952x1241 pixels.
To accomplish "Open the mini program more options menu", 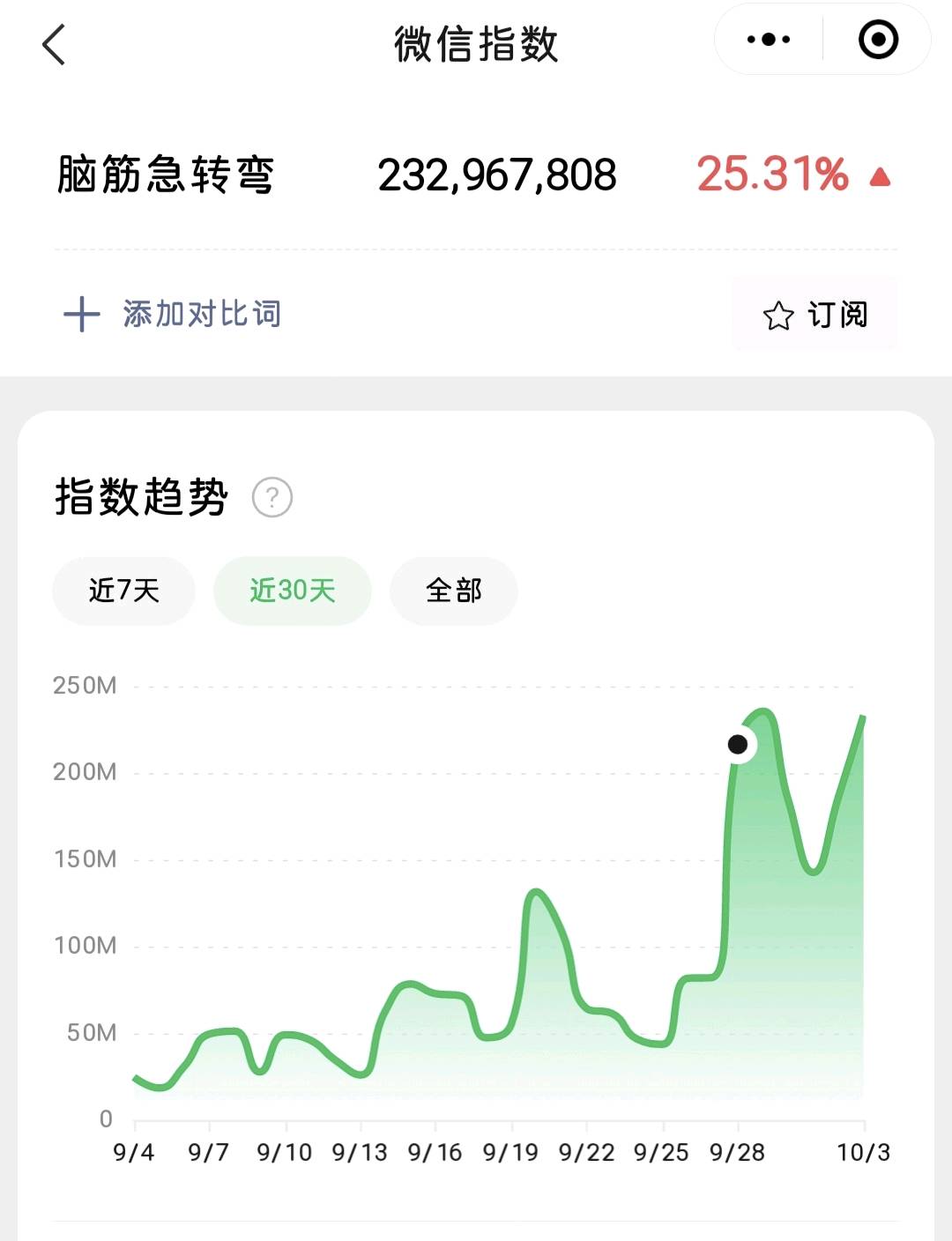I will [x=768, y=40].
